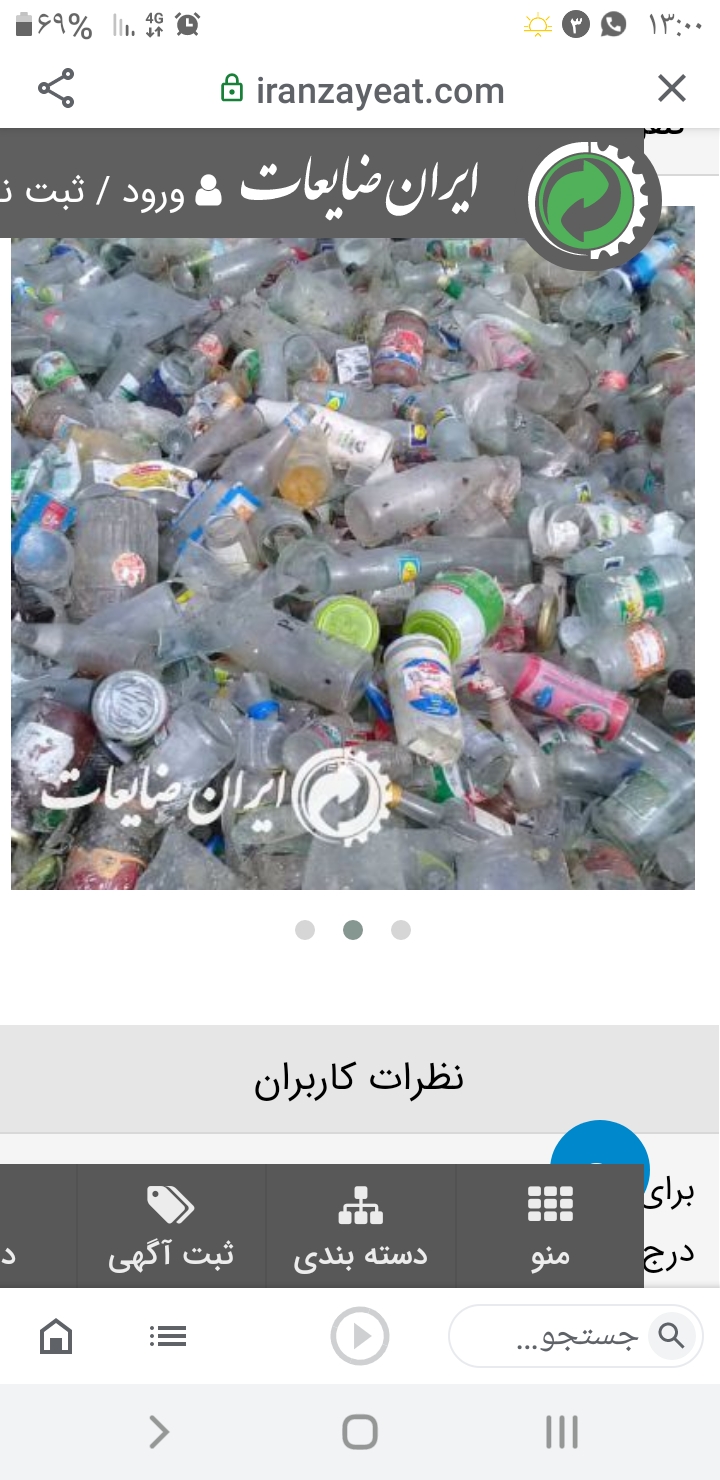Tap ثبت آگهی to post an ad
The height and width of the screenshot is (1480, 720).
[171, 1226]
